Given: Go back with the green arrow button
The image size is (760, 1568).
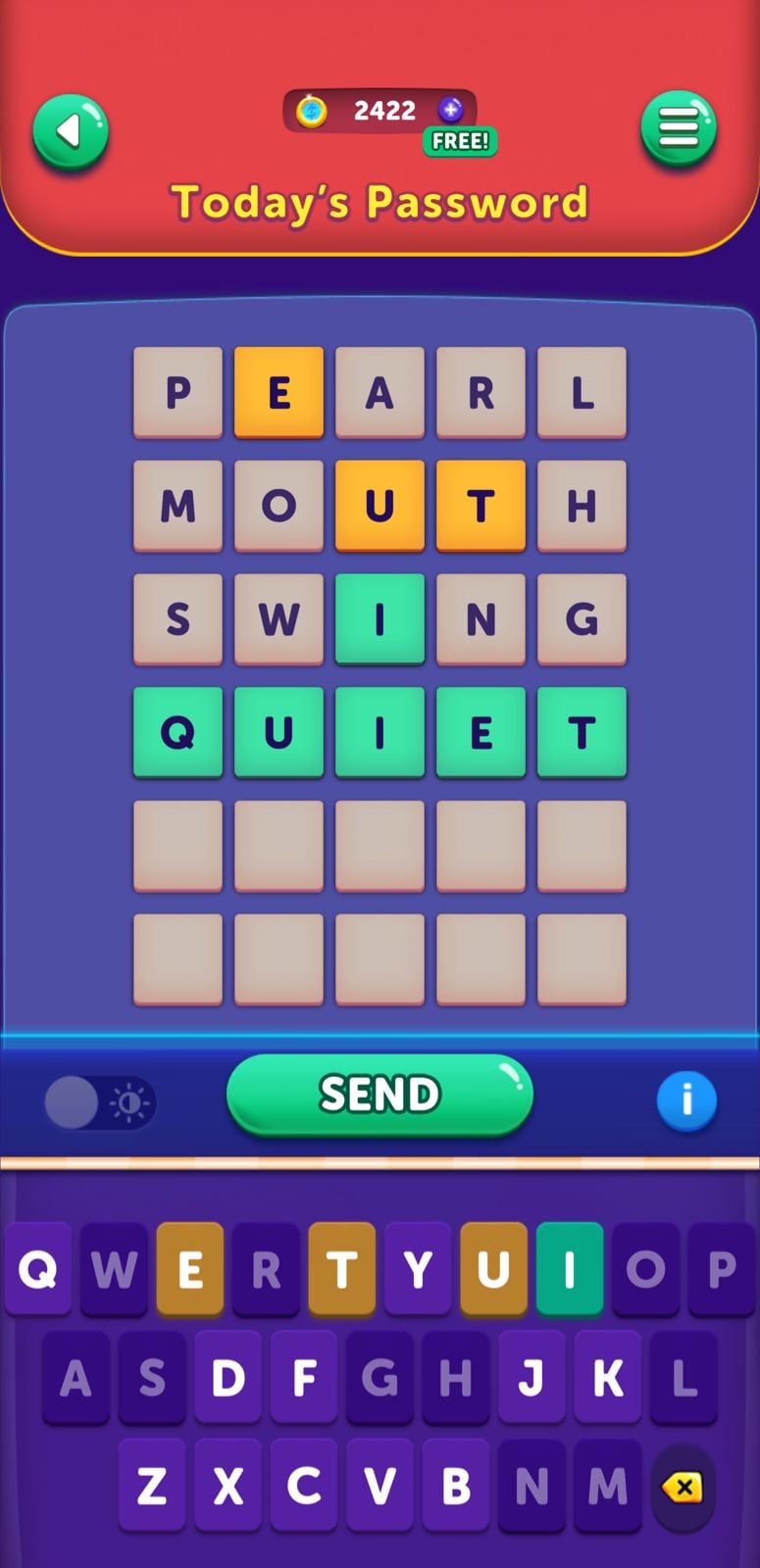Looking at the screenshot, I should [71, 131].
